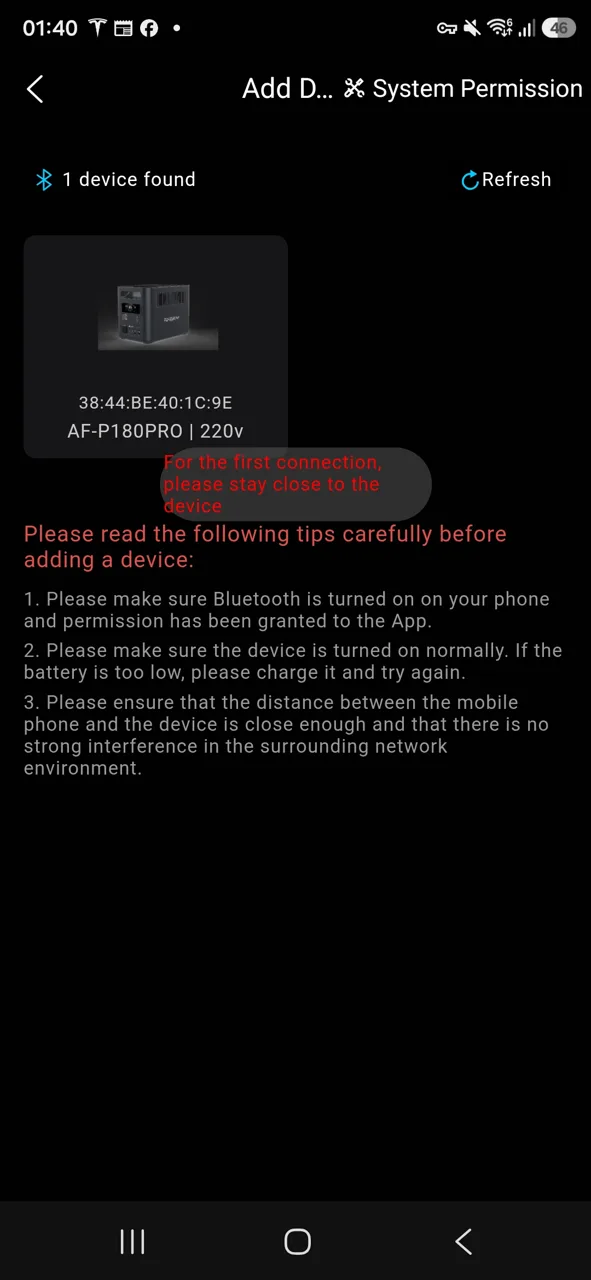591x1280 pixels.
Task: Refresh the Bluetooth device scan
Action: [506, 180]
